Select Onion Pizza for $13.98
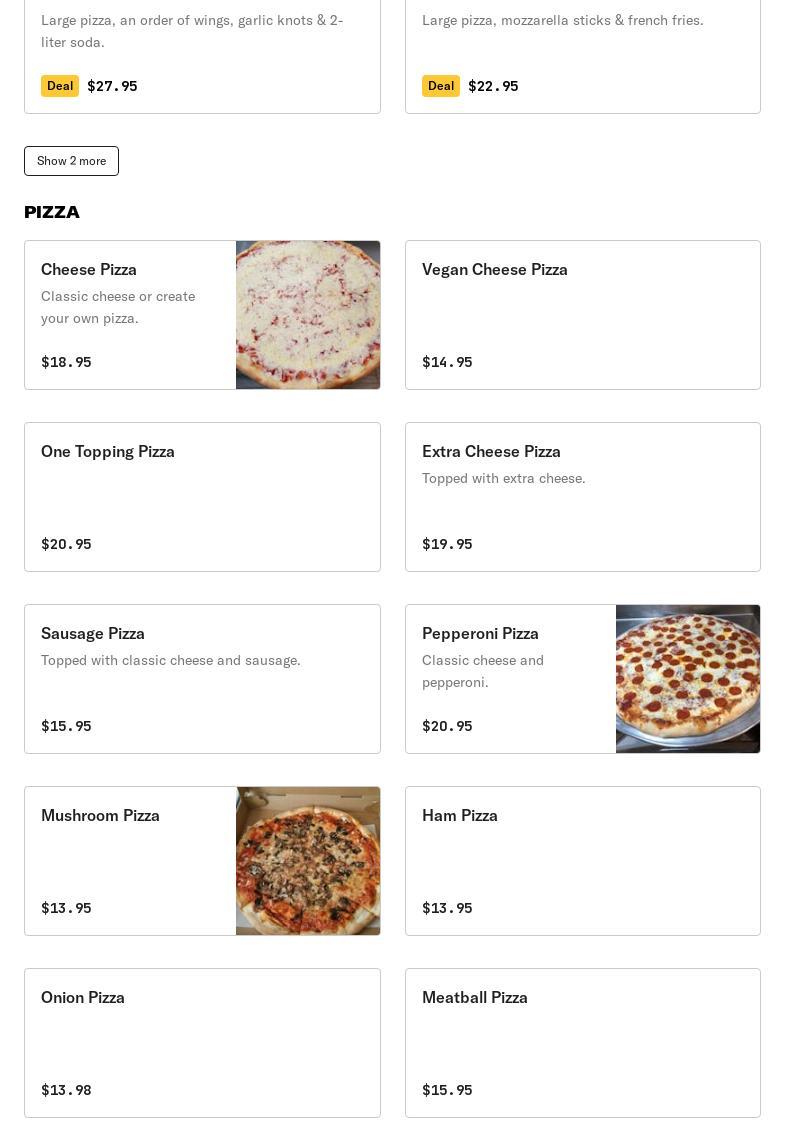The height and width of the screenshot is (1126, 785). pyautogui.click(x=202, y=1043)
